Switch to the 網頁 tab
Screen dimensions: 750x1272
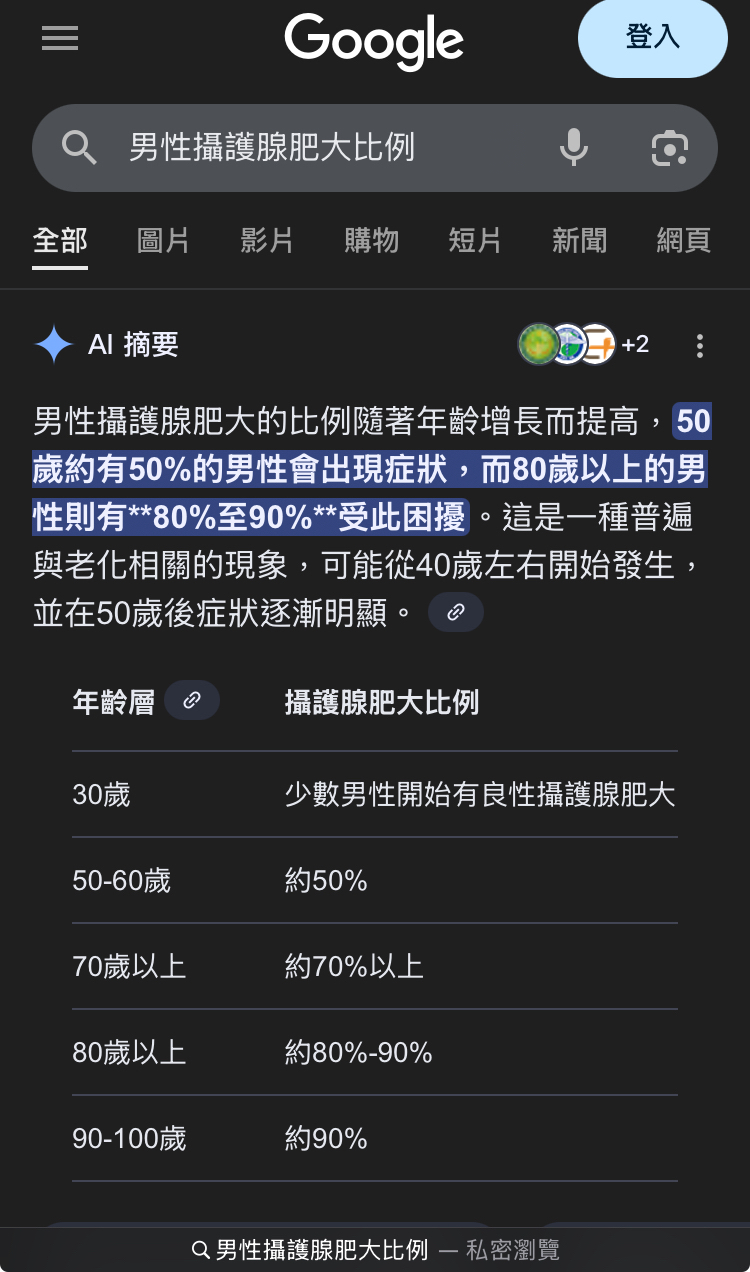pos(683,241)
